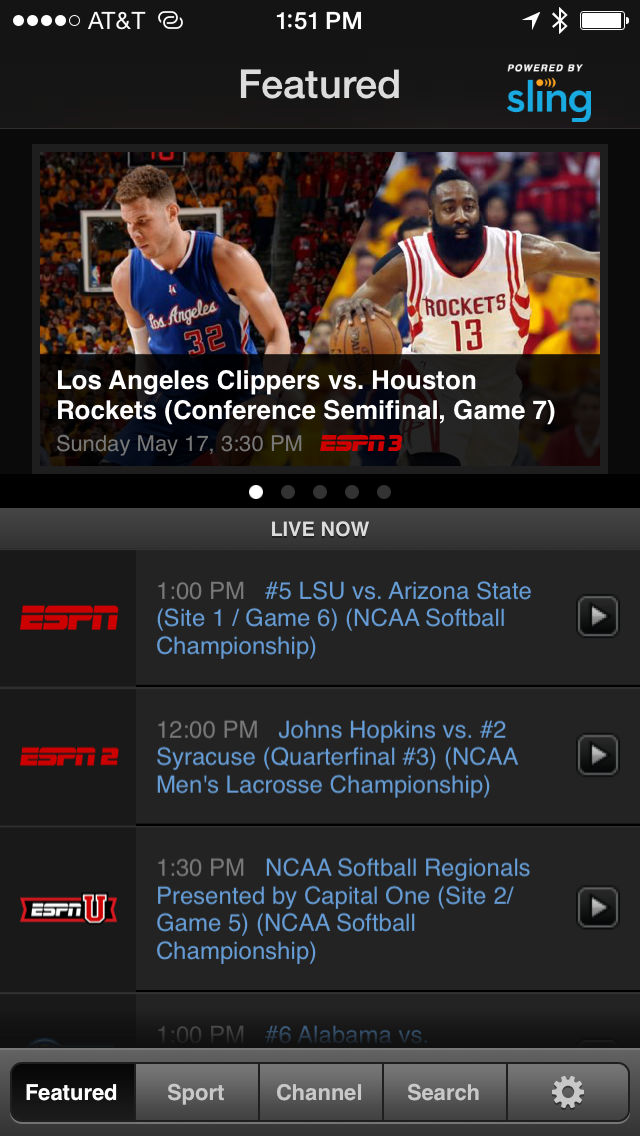Tap the featured carousel page dots

click(320, 492)
